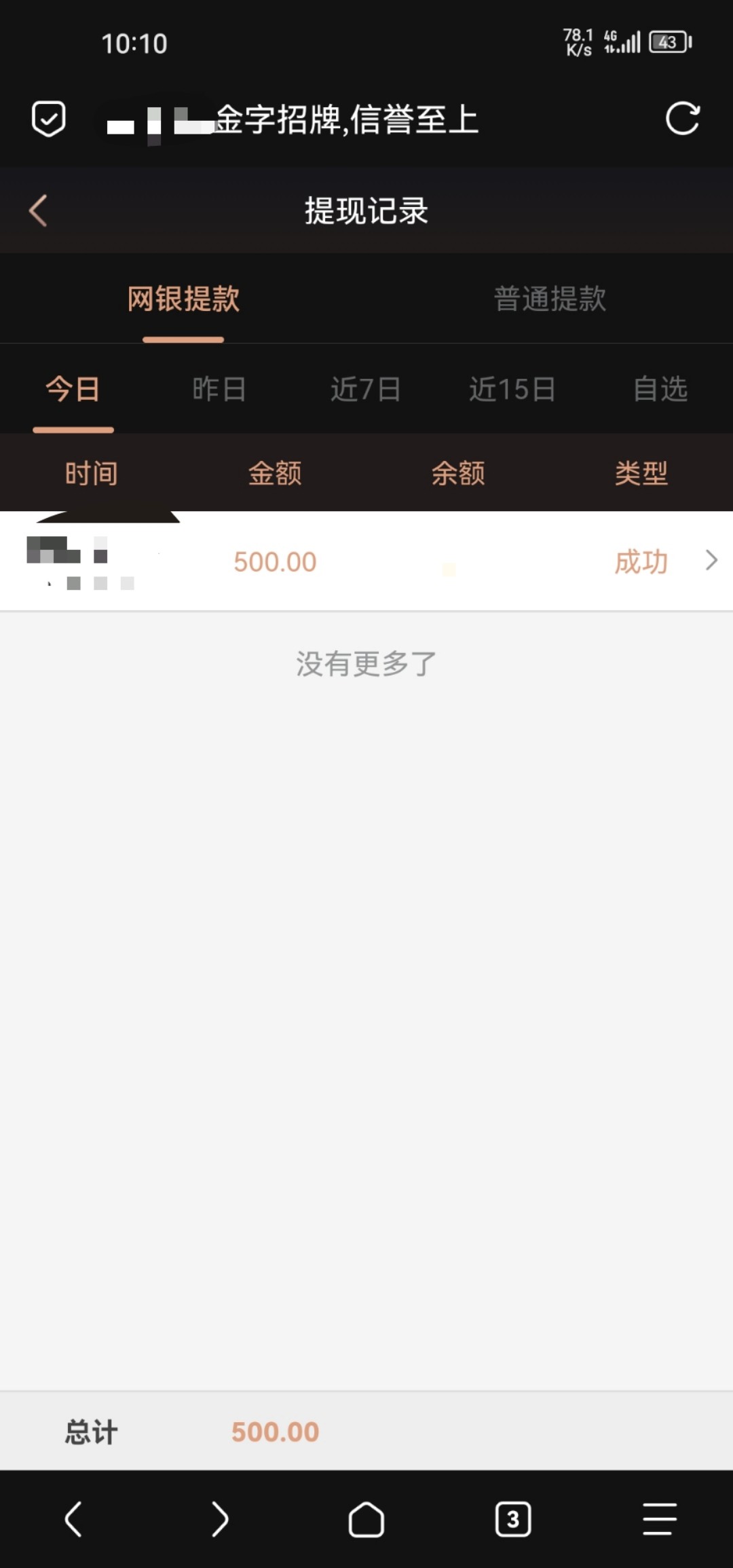Choose the 自选 custom date range
This screenshot has width=733, height=1568.
[660, 390]
